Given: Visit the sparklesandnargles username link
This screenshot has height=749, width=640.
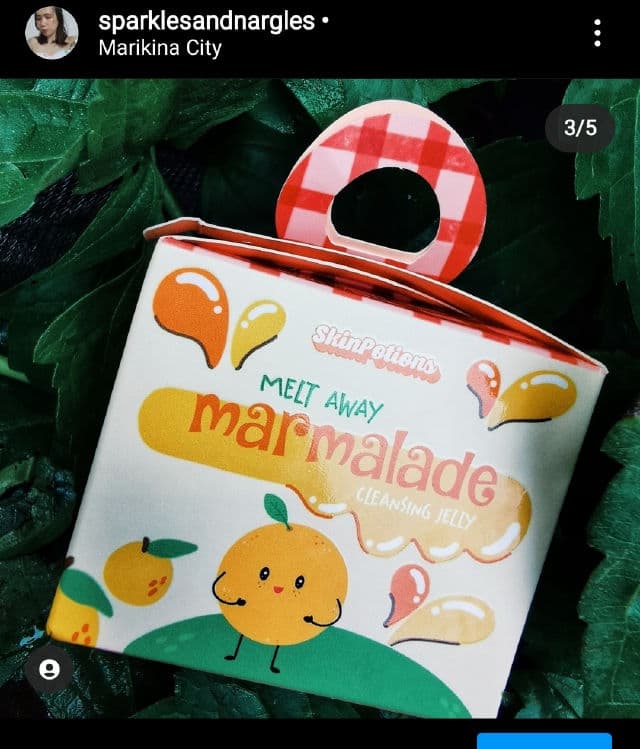Looking at the screenshot, I should 205,21.
